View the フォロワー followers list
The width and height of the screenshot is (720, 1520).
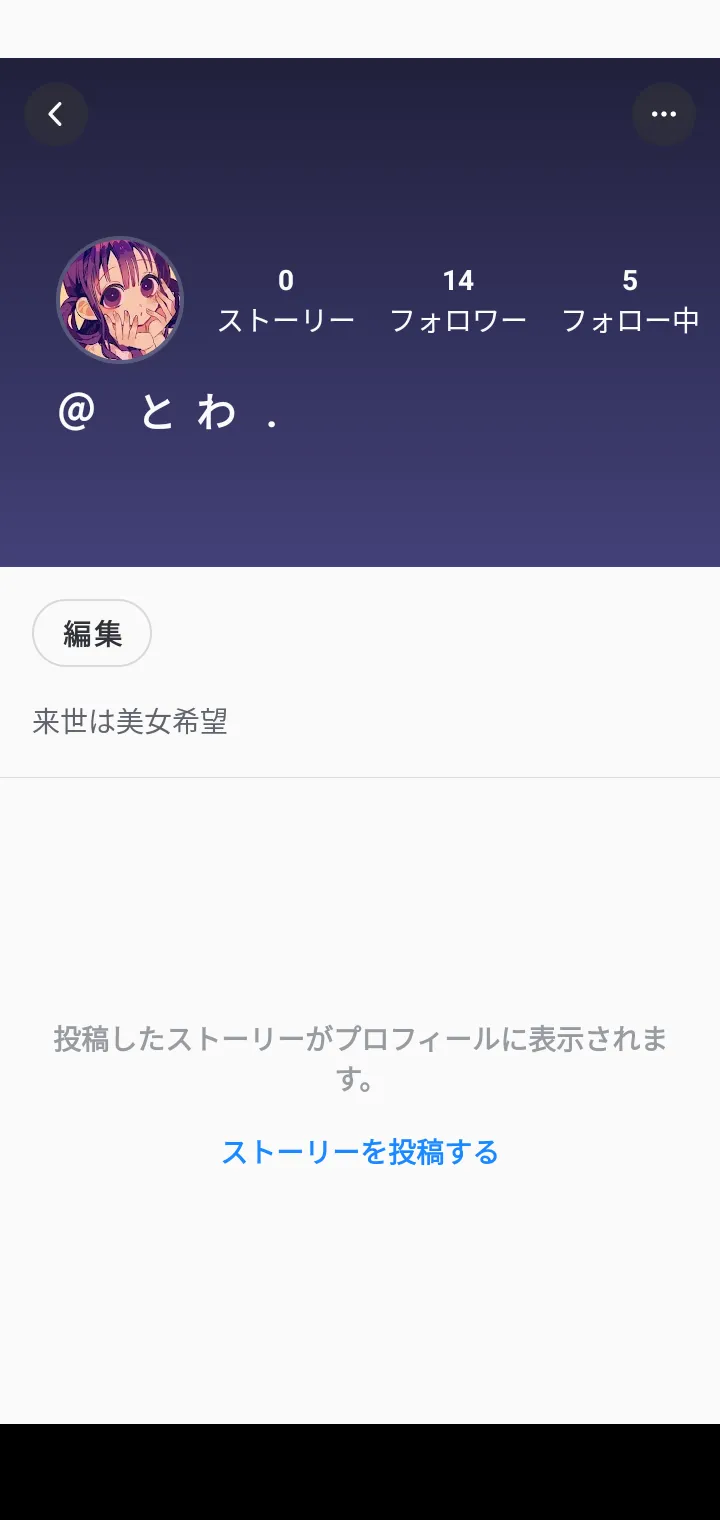(458, 301)
